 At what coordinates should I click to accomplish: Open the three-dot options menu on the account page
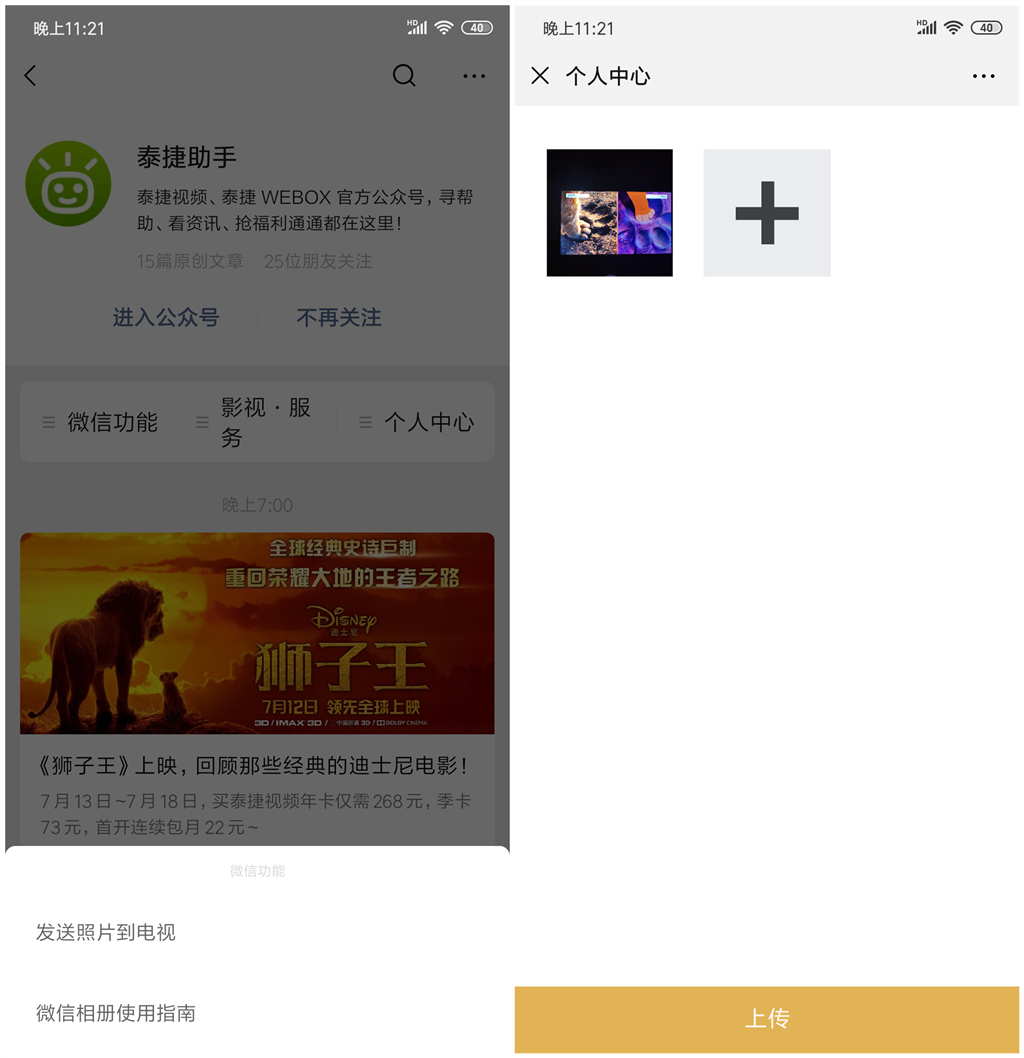click(x=474, y=75)
